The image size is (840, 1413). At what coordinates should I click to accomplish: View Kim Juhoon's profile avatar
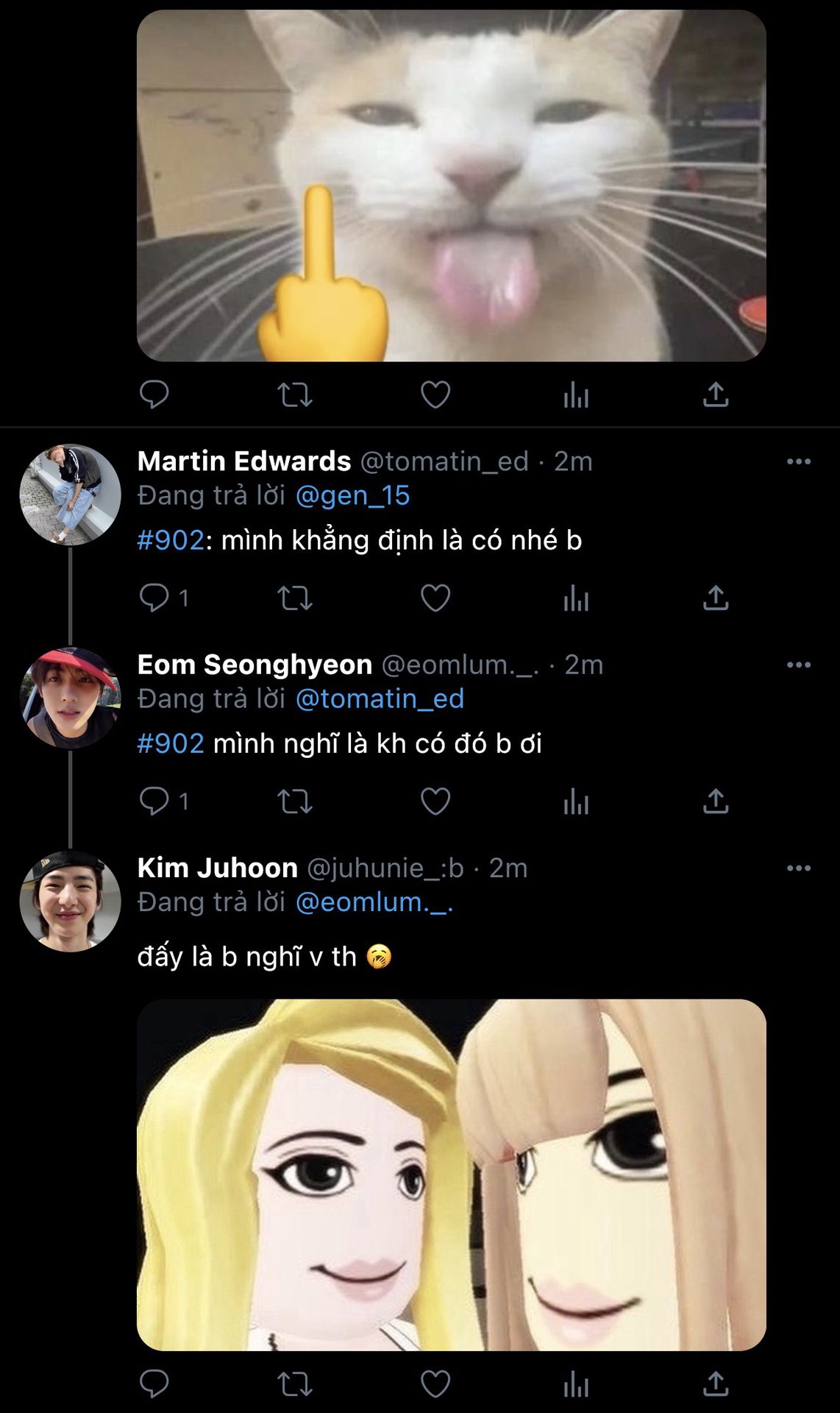tap(70, 901)
